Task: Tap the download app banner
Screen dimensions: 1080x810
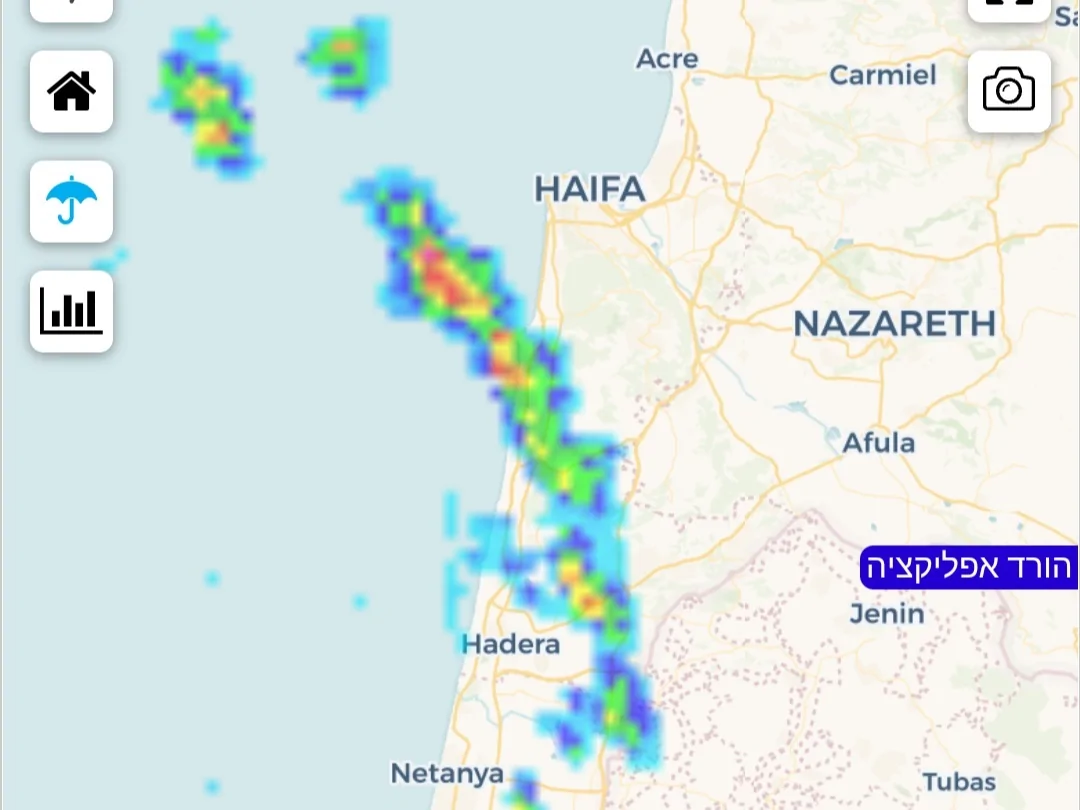Action: (968, 567)
